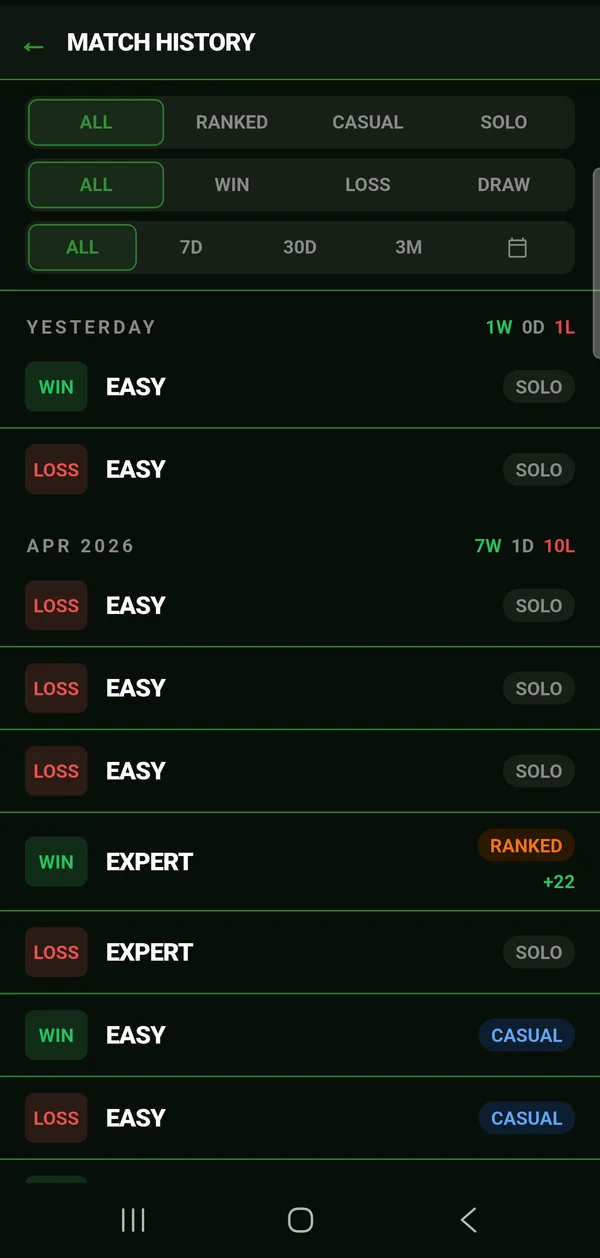Filter matches by Ranked mode
The image size is (600, 1258).
[232, 122]
